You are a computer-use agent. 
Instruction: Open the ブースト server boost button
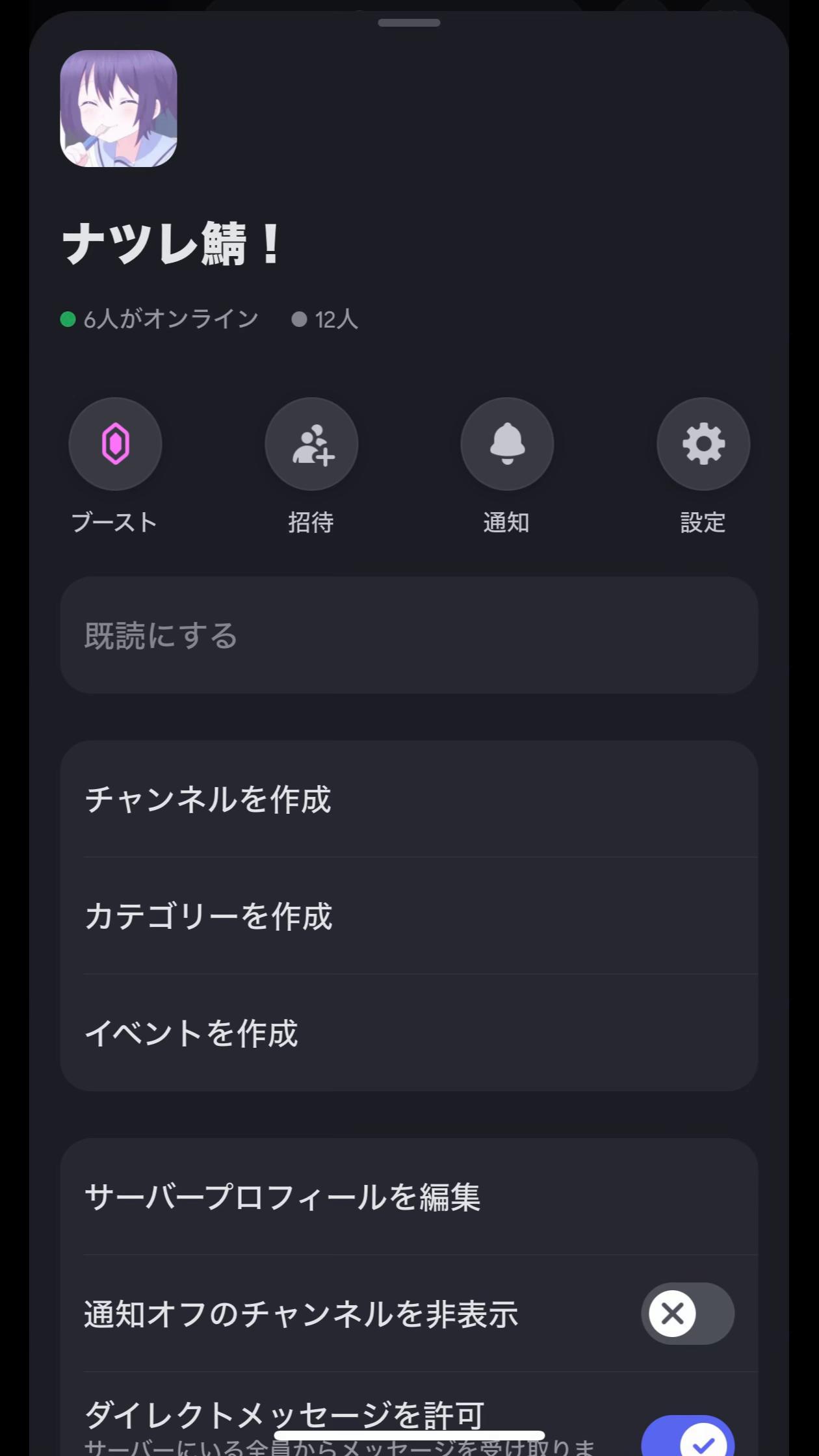tap(115, 444)
